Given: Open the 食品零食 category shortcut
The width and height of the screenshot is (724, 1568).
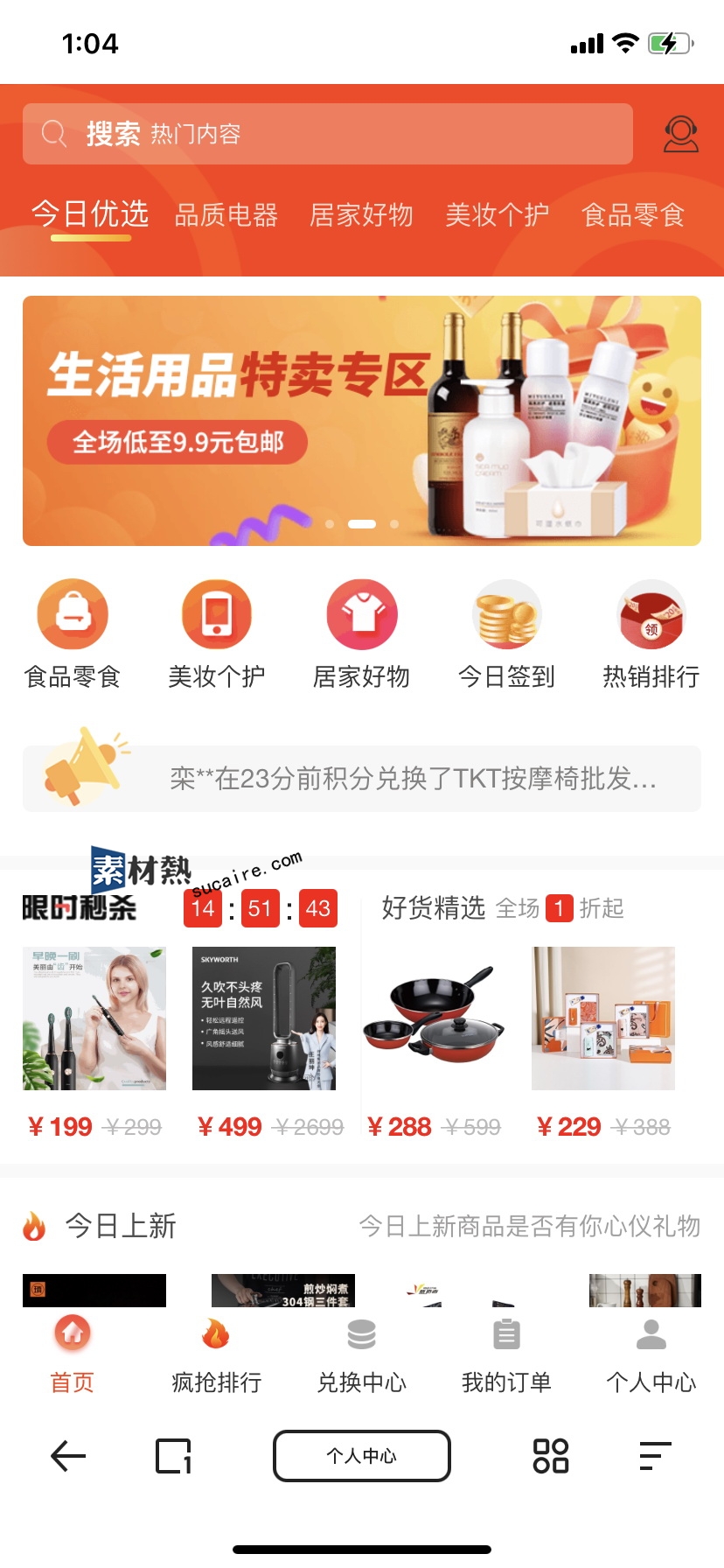Looking at the screenshot, I should click(x=73, y=633).
